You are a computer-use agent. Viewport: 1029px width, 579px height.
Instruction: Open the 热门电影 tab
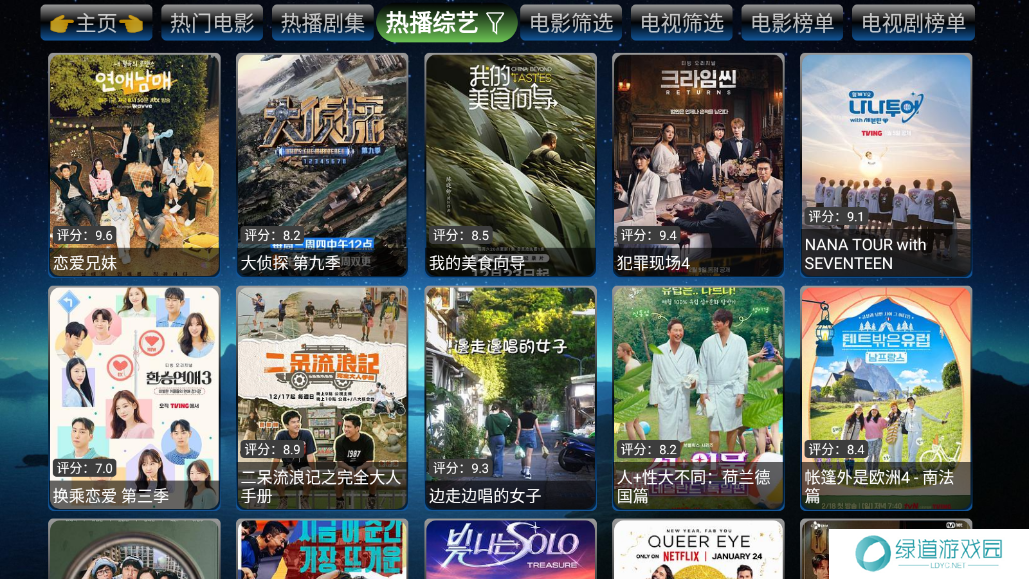coord(212,23)
